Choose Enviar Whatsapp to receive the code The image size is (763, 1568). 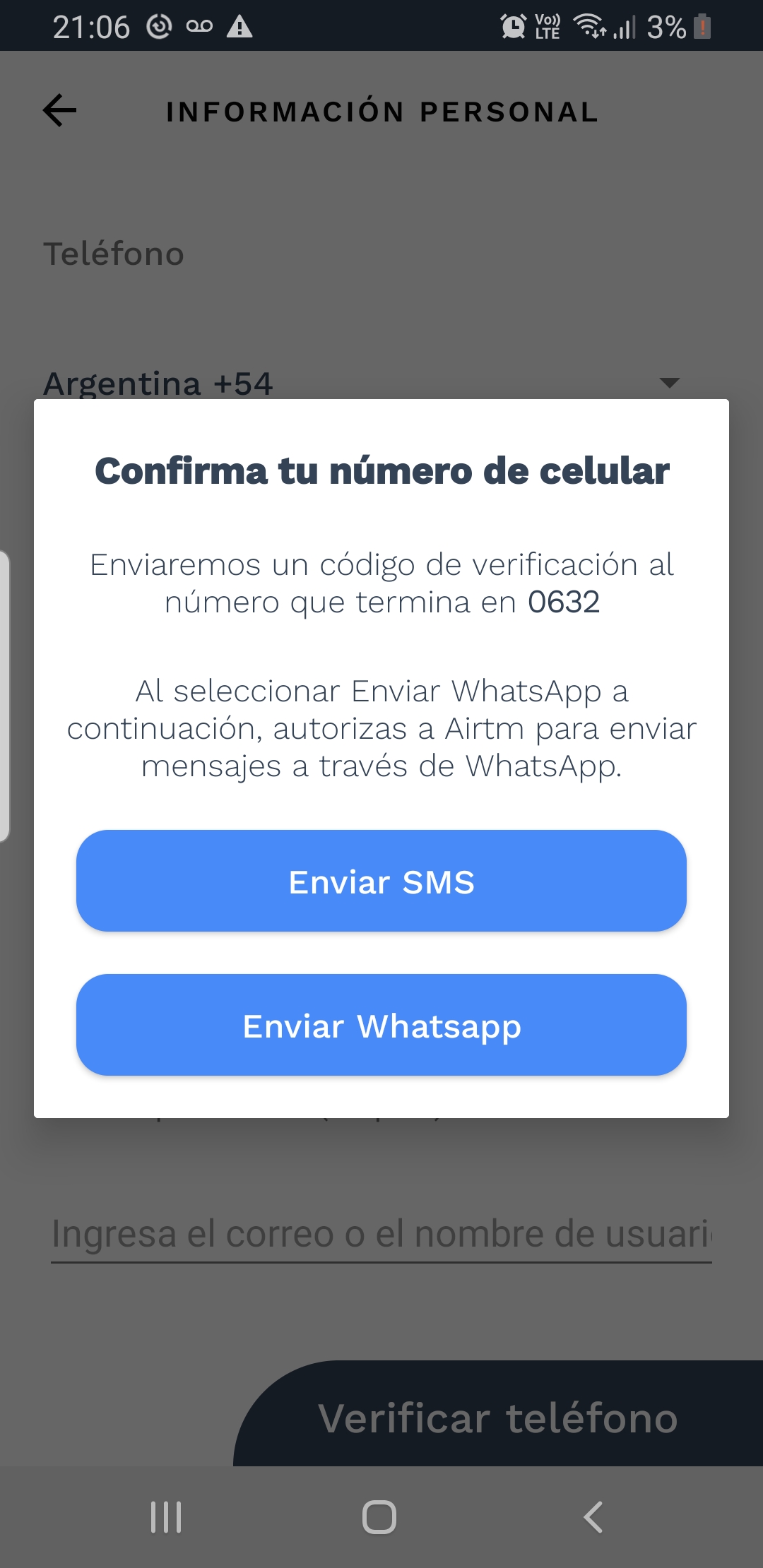(381, 1025)
